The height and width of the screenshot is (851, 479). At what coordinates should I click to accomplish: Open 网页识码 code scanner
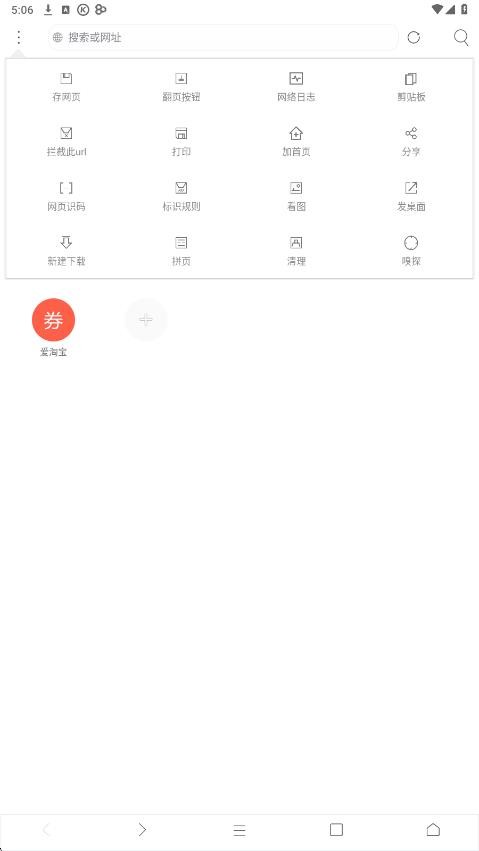[x=66, y=196]
